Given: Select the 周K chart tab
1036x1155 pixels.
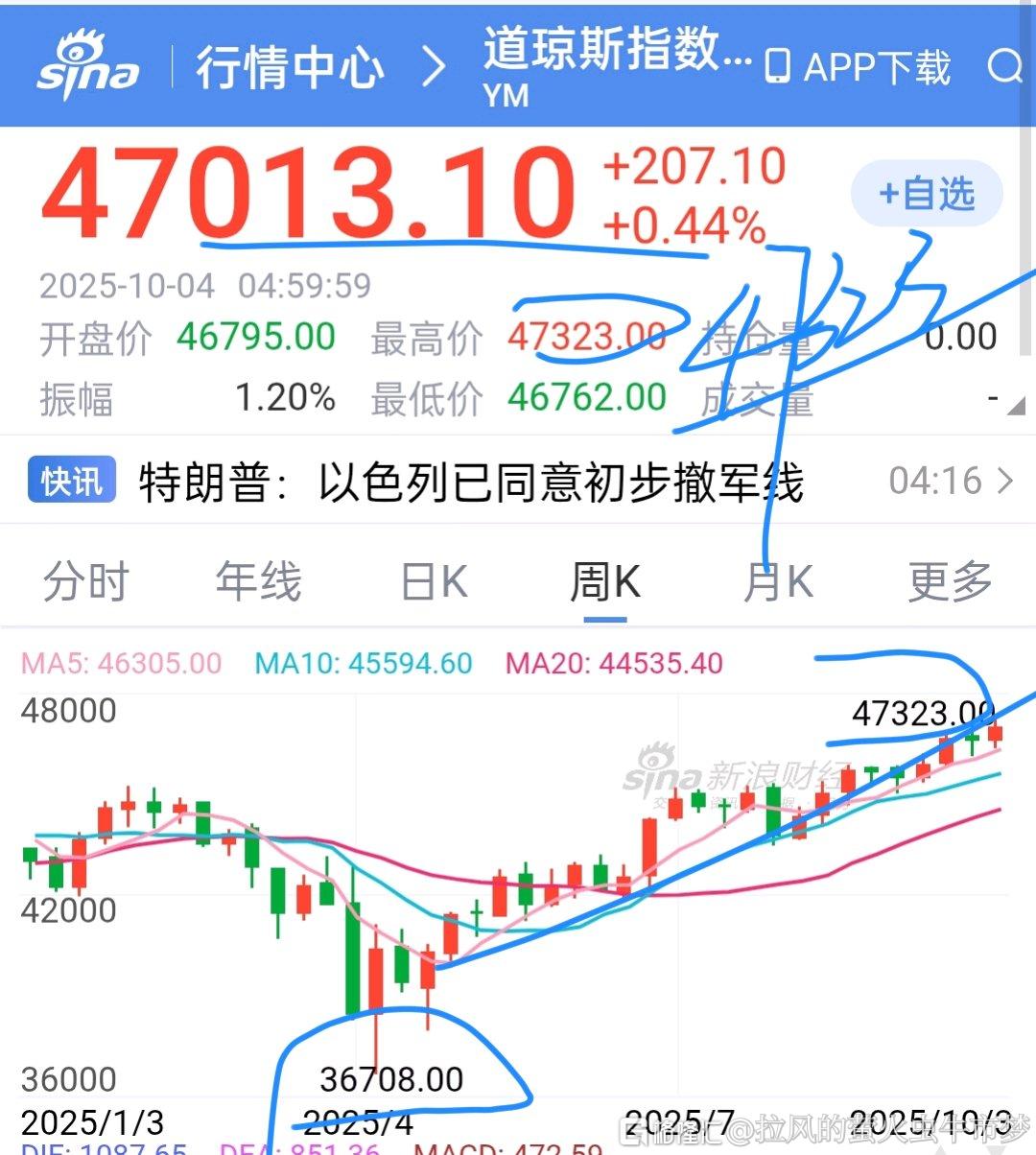Looking at the screenshot, I should 604,581.
